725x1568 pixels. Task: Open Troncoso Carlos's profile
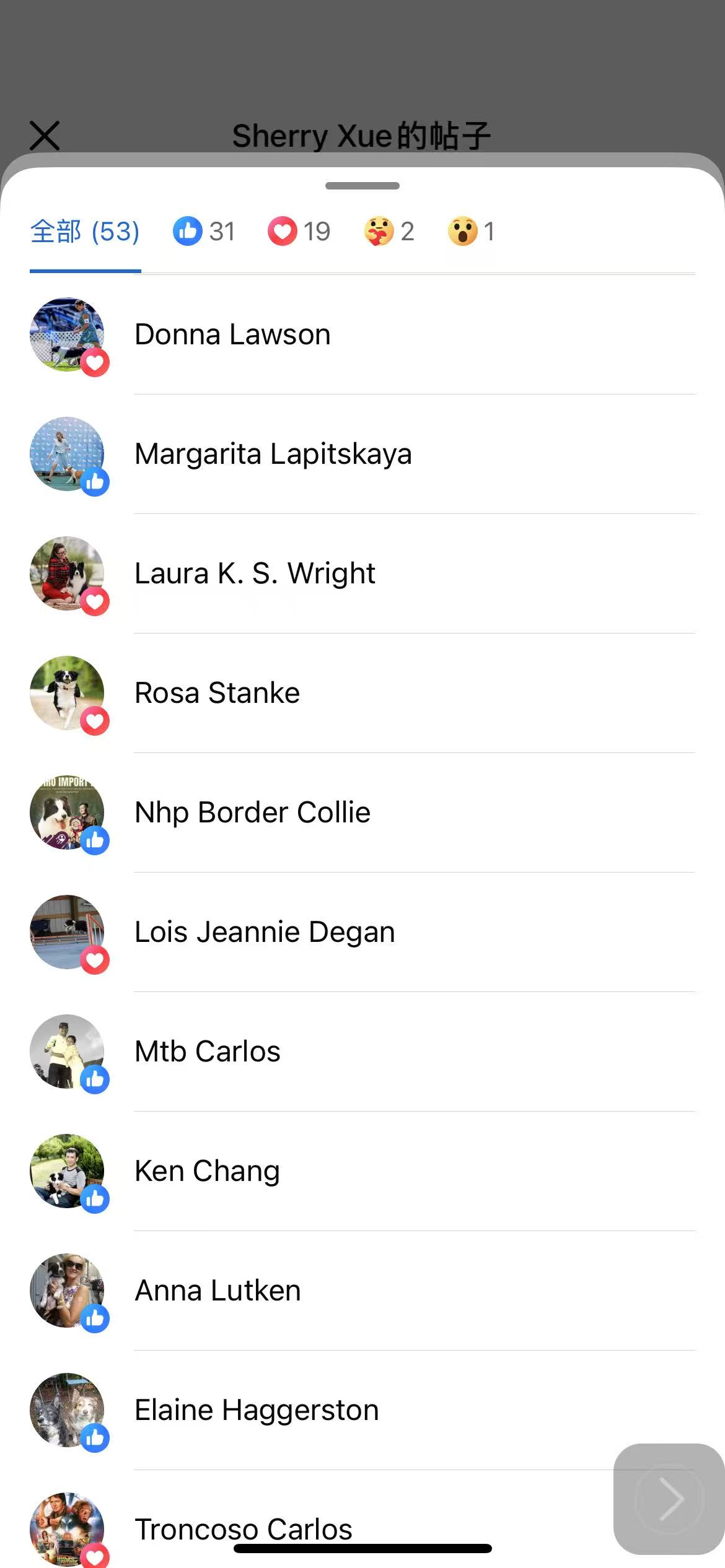pos(244,1527)
